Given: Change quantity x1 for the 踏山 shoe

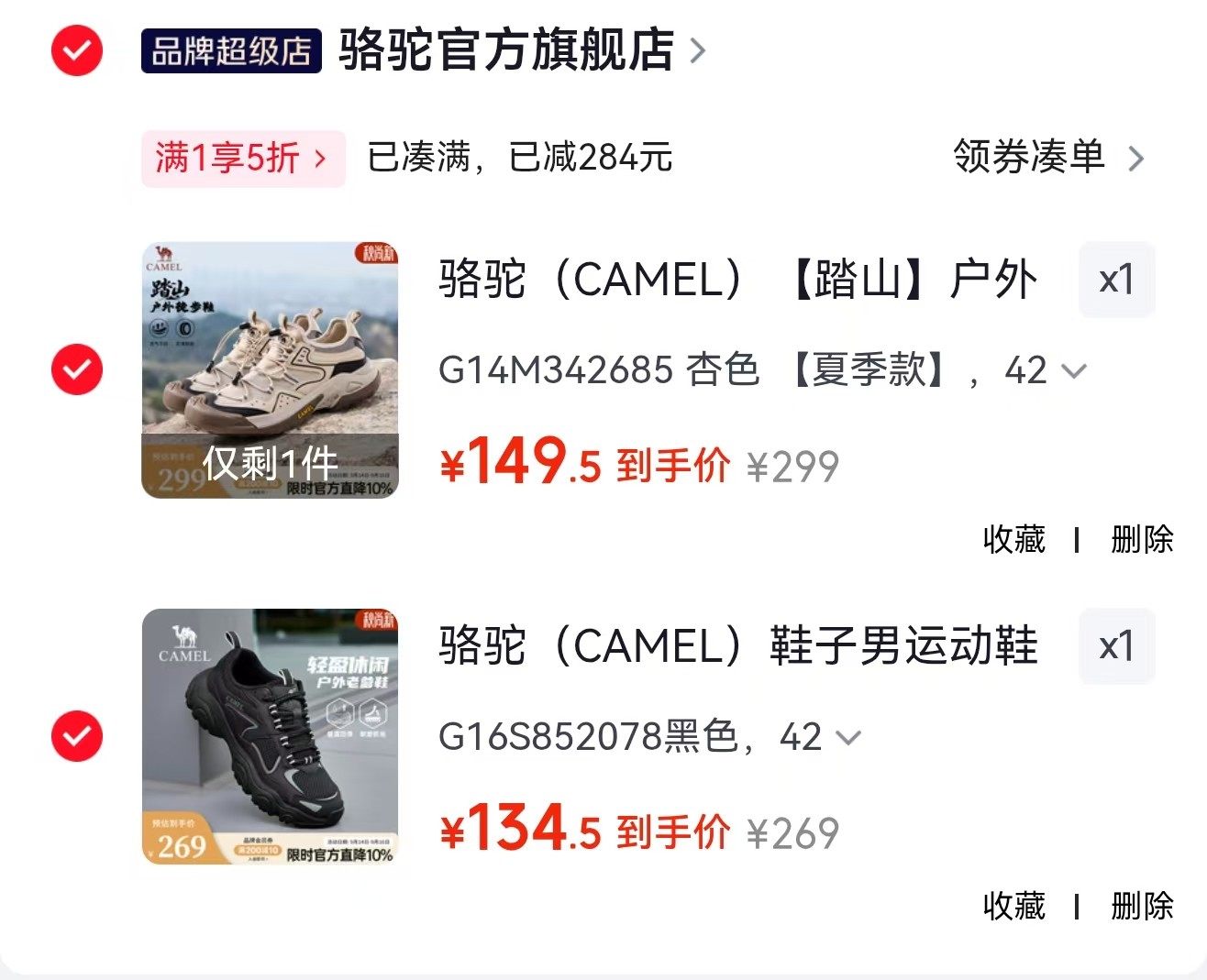Looking at the screenshot, I should coord(1116,280).
